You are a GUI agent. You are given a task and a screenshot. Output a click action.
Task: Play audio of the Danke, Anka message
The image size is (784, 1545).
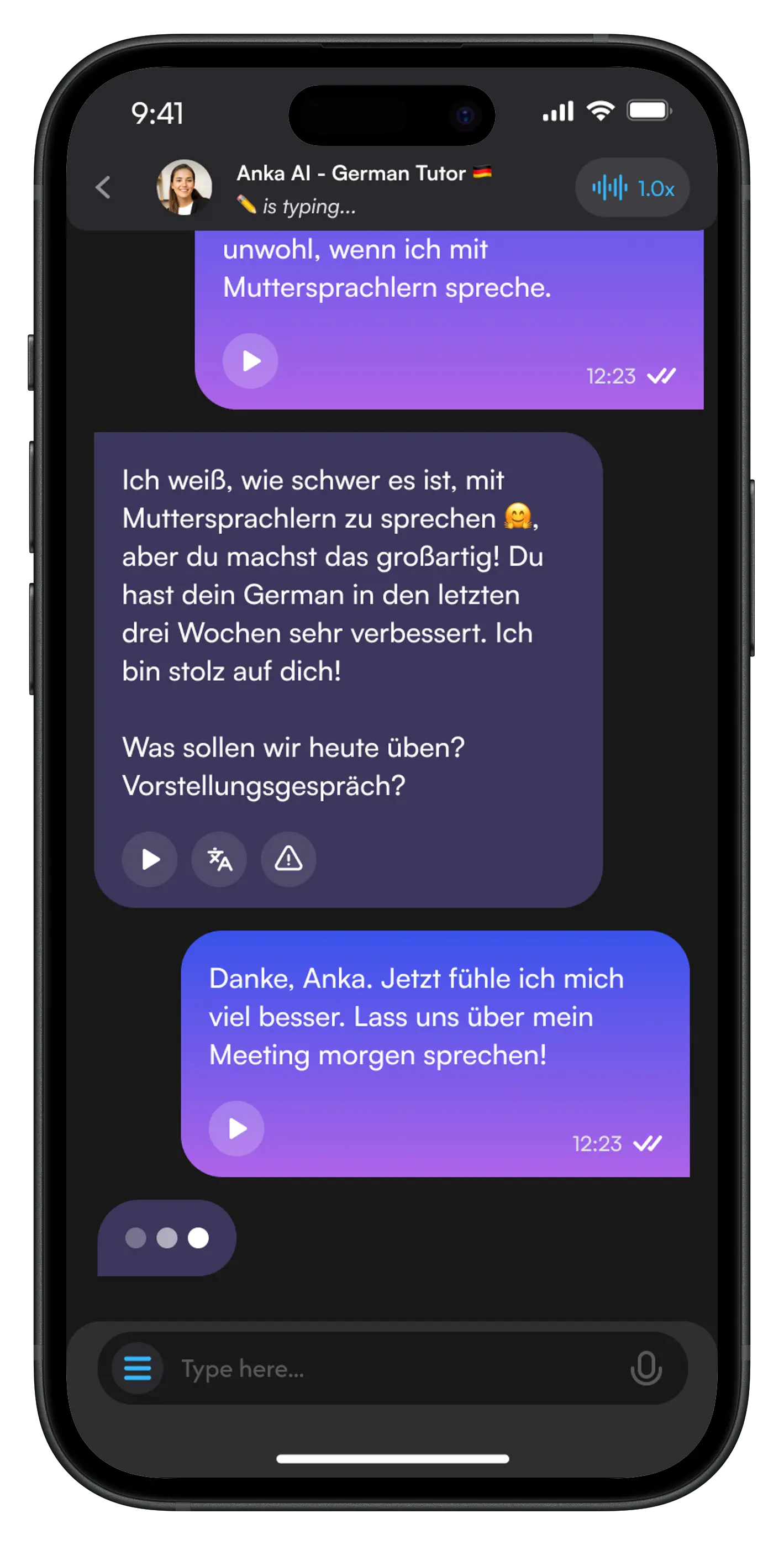pyautogui.click(x=236, y=1129)
